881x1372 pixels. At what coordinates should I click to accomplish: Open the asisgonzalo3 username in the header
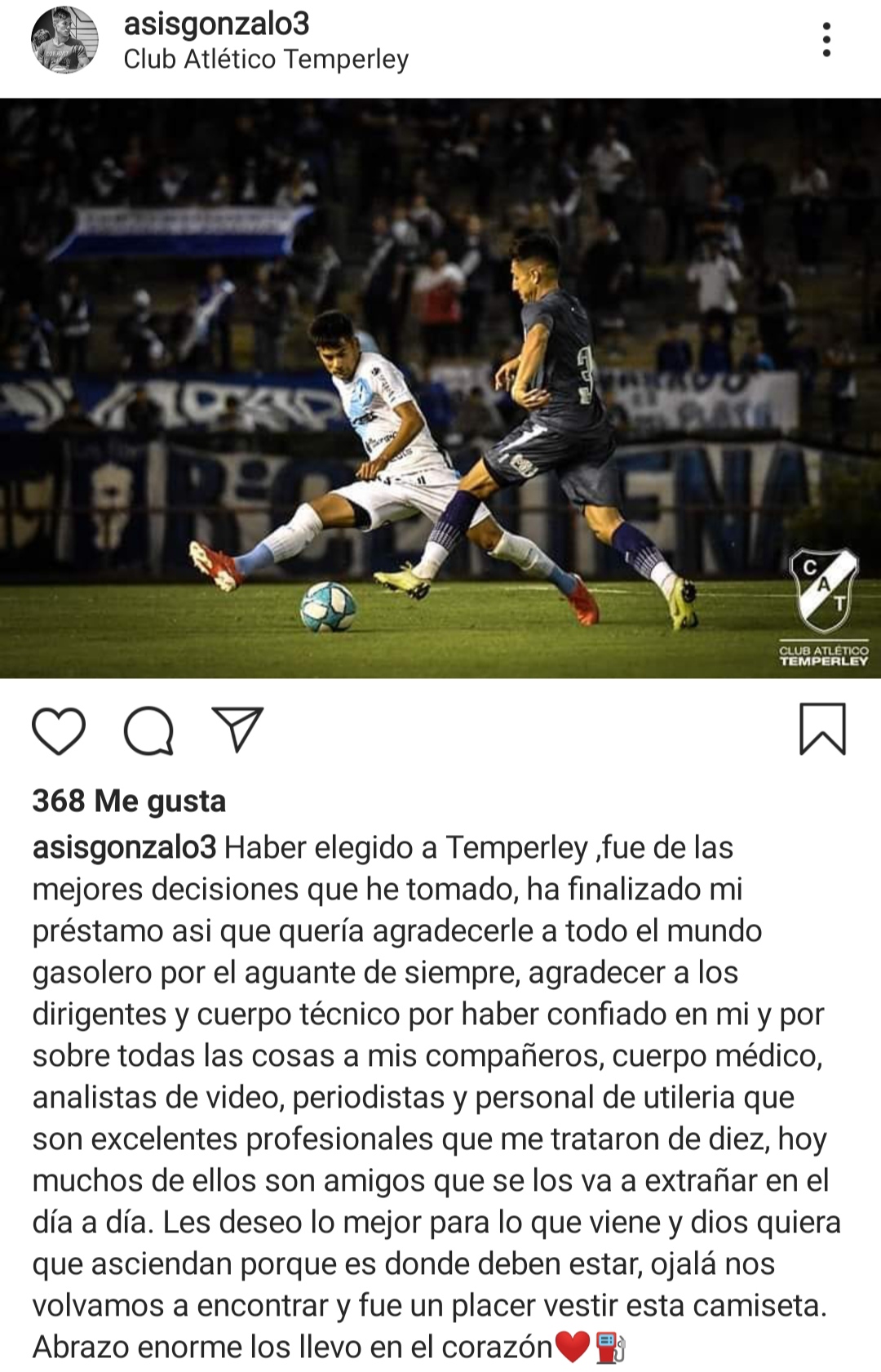click(x=216, y=24)
